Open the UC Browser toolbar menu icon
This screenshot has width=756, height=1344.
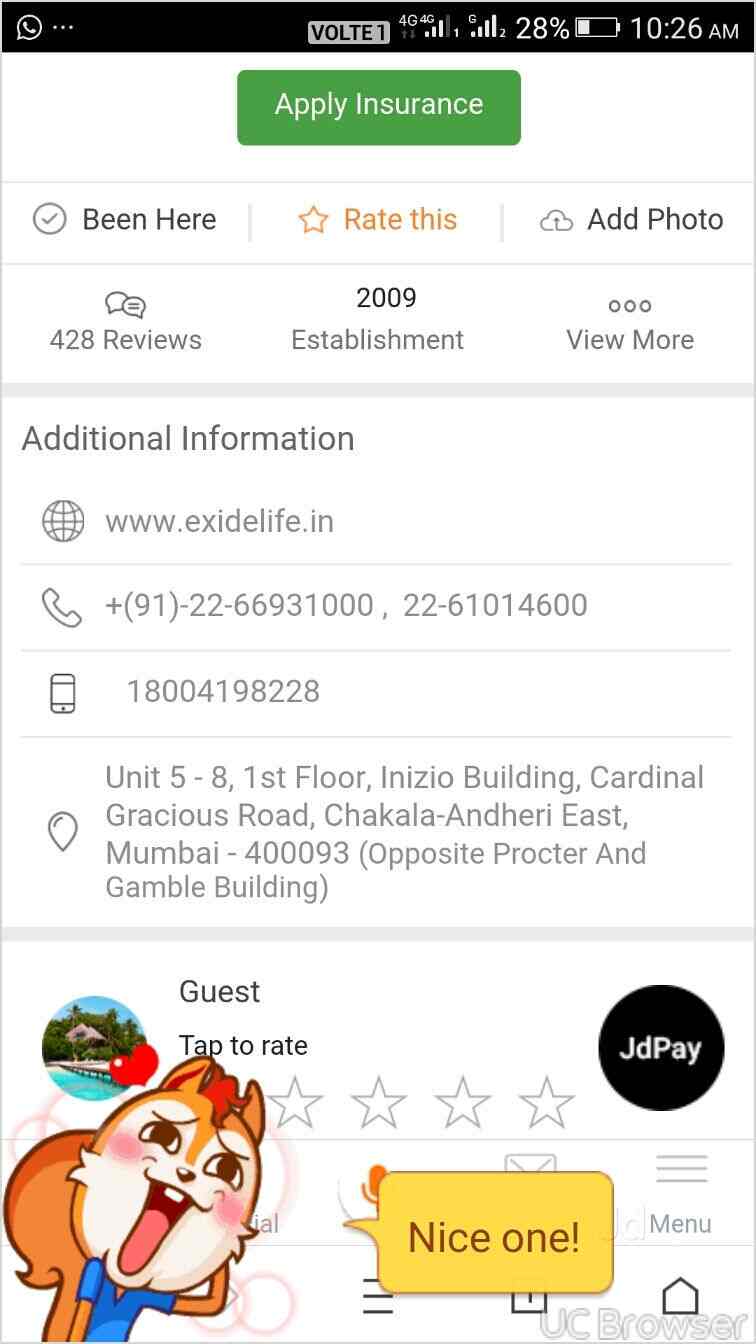[x=378, y=1296]
